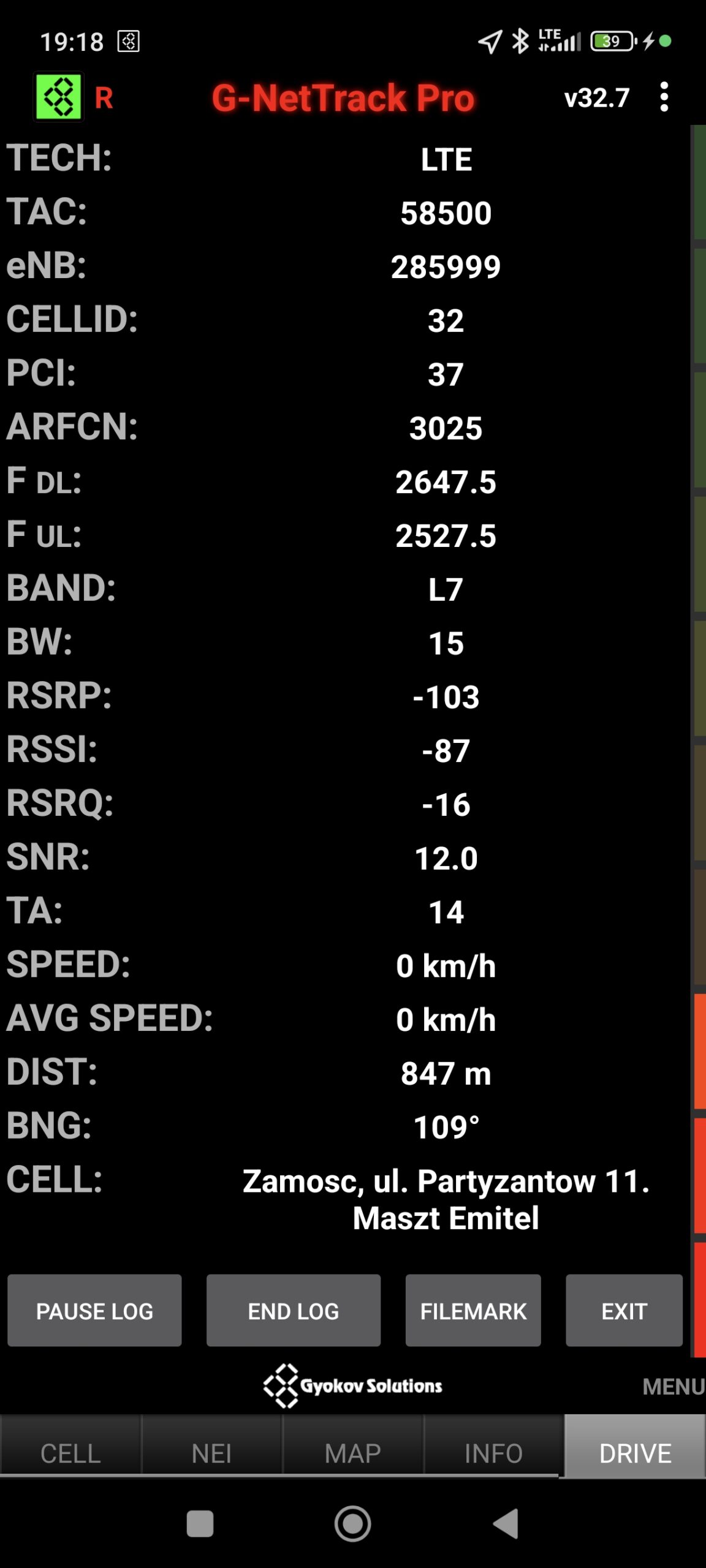Go back using system back button
The height and width of the screenshot is (1568, 706).
click(506, 1523)
